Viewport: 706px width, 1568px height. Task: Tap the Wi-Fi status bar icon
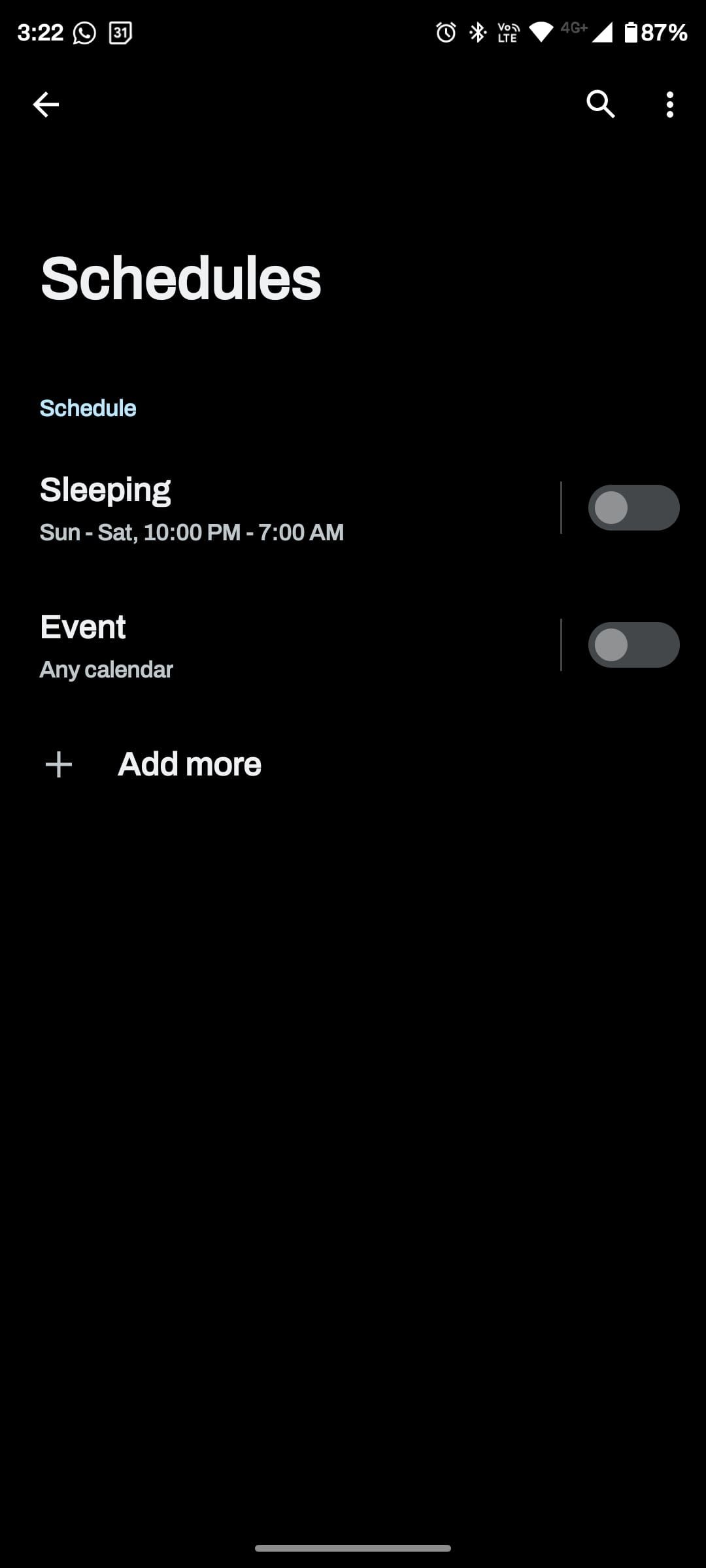(541, 31)
